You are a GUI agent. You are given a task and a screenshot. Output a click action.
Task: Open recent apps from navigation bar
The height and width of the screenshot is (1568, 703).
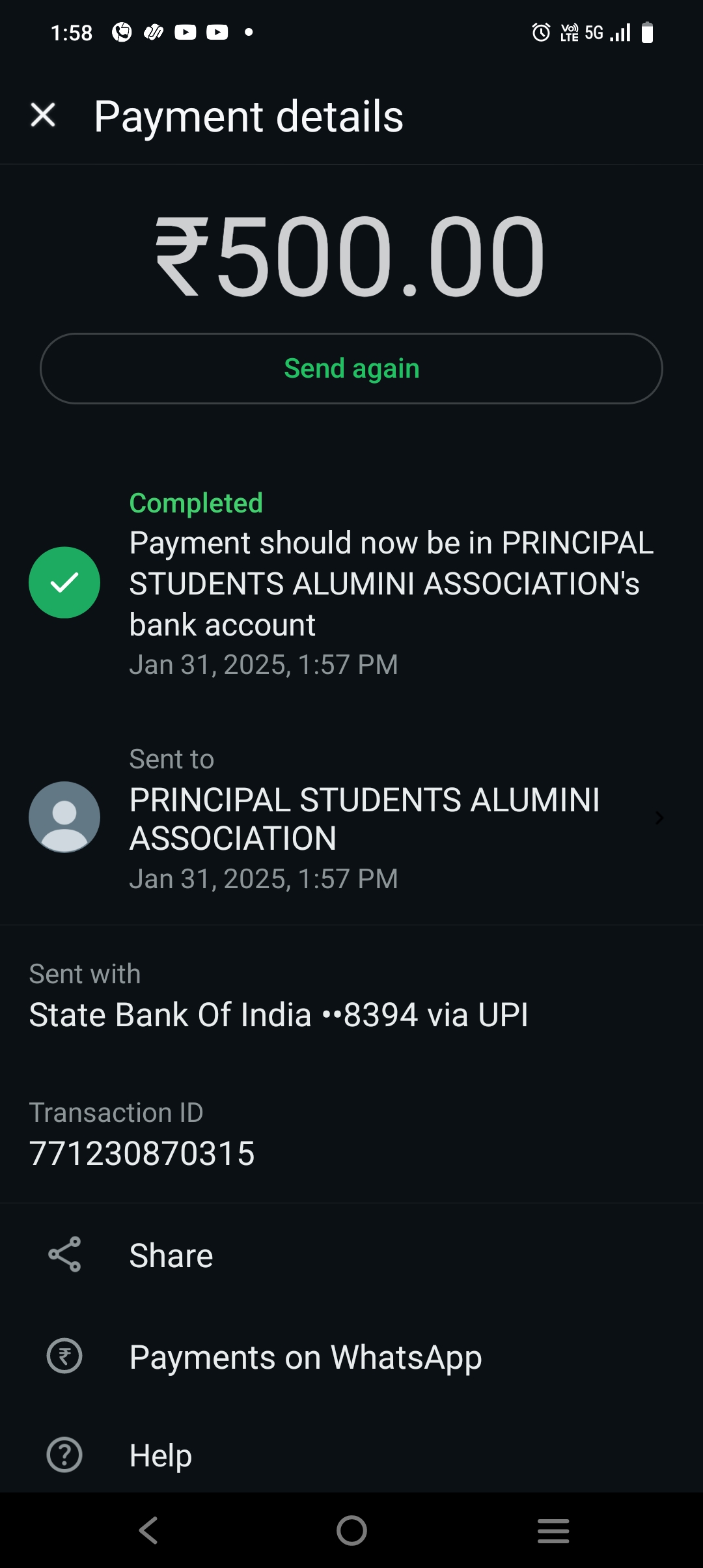tap(553, 1530)
